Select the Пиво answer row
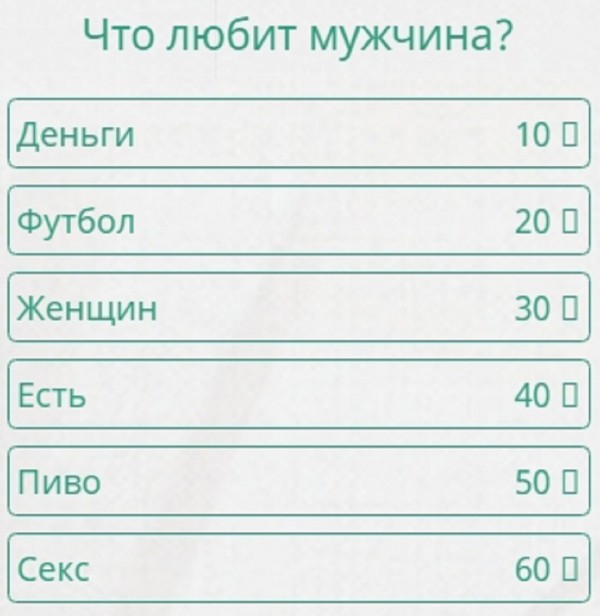The height and width of the screenshot is (616, 600). [x=299, y=483]
